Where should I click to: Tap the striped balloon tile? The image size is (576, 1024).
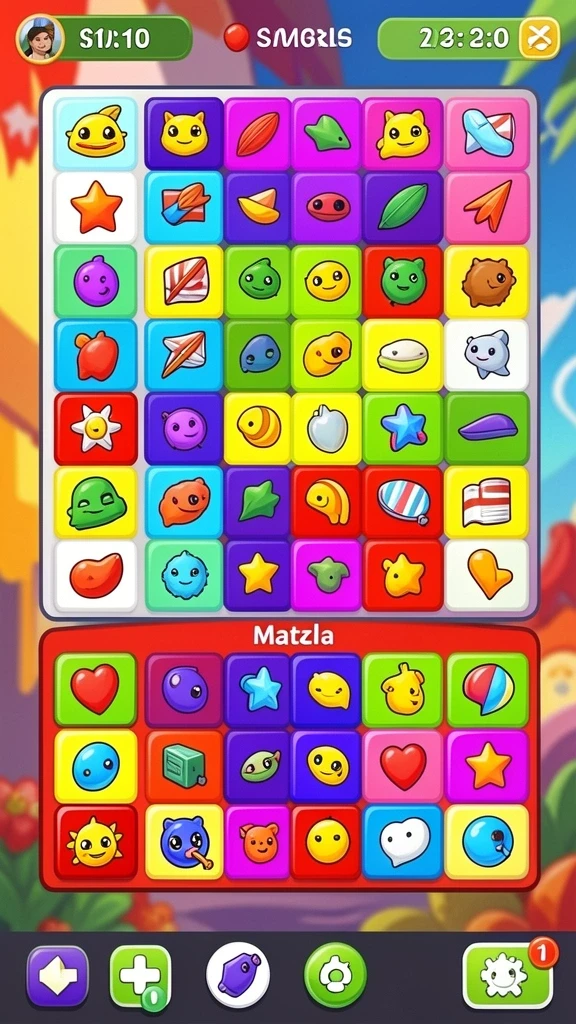pyautogui.click(x=403, y=502)
